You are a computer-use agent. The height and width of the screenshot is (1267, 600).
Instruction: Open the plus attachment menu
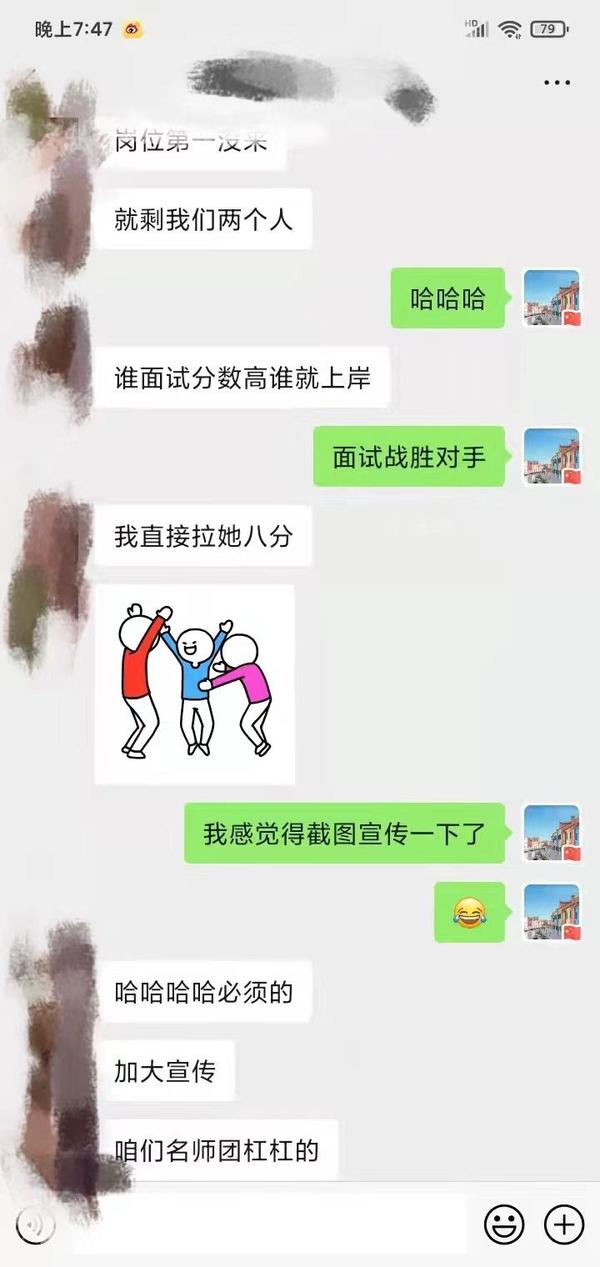coord(564,1224)
